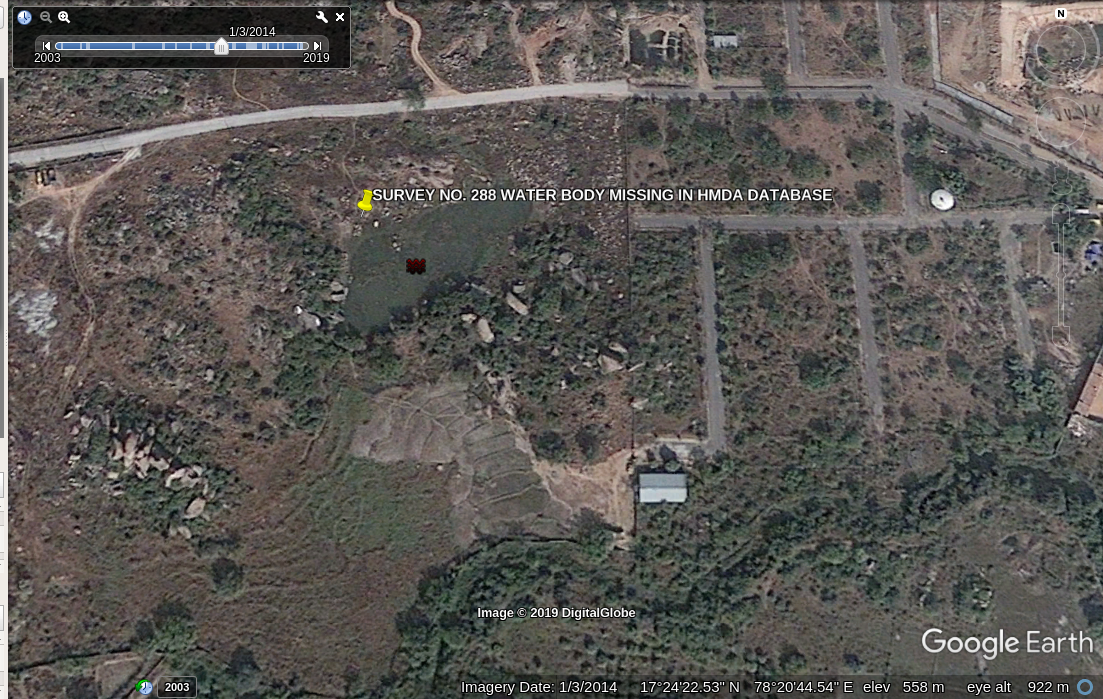This screenshot has width=1103, height=699.
Task: Open time slider settings wrench
Action: click(321, 17)
